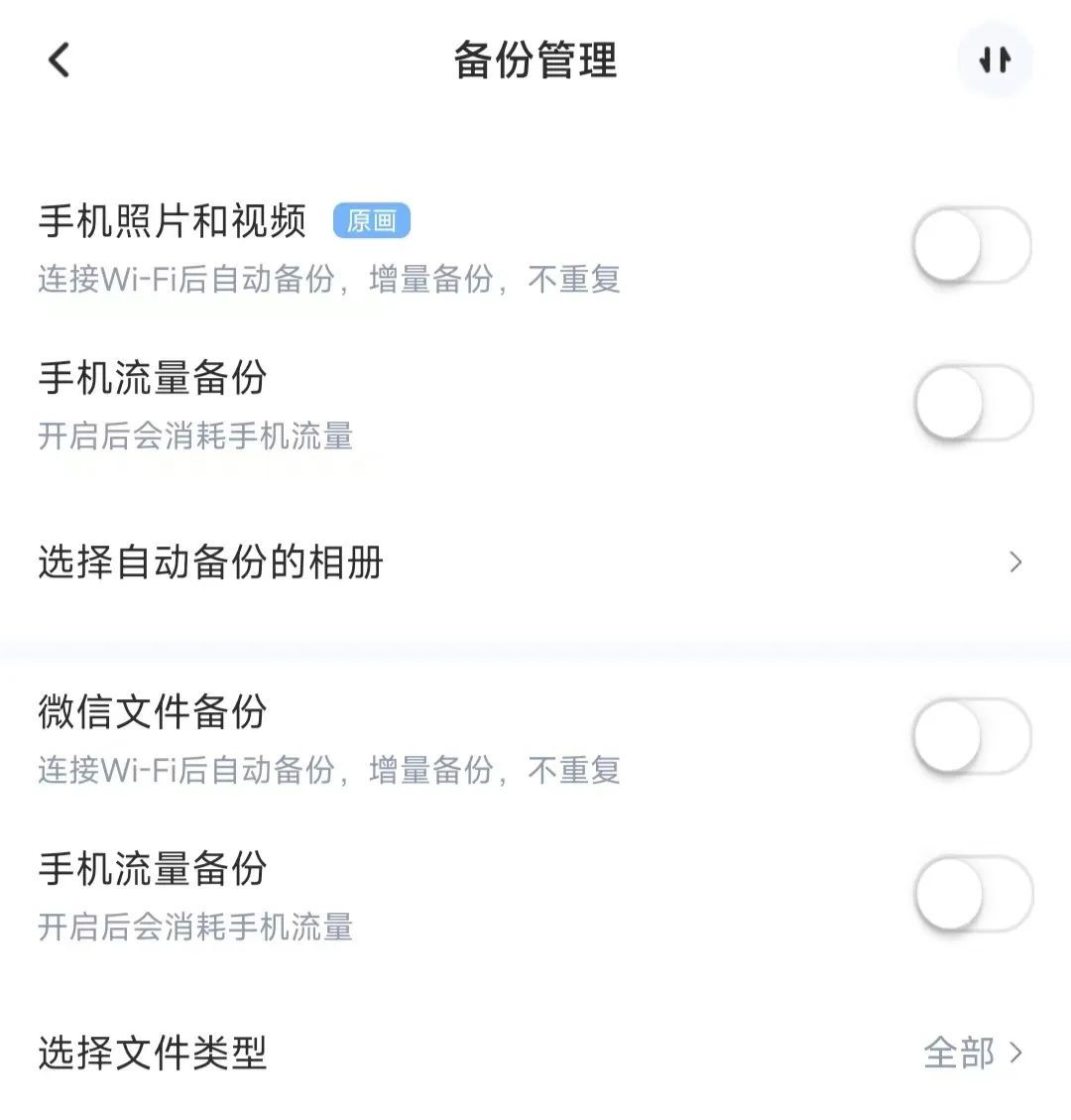The image size is (1071, 1120).
Task: Turn on 手机流量备份 under 微信文件备份
Action: pyautogui.click(x=971, y=894)
